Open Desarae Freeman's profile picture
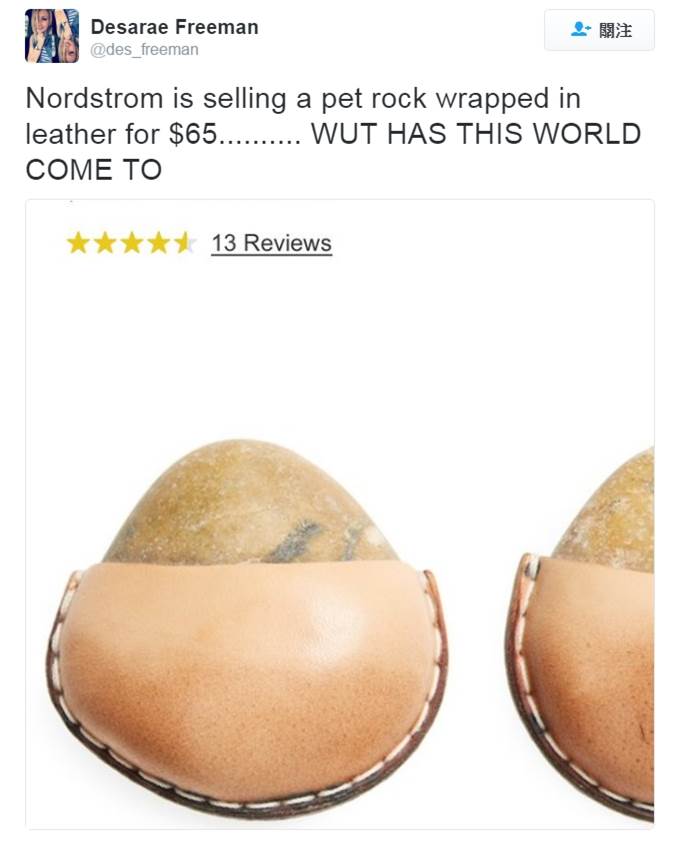This screenshot has width=678, height=841. pos(52,36)
